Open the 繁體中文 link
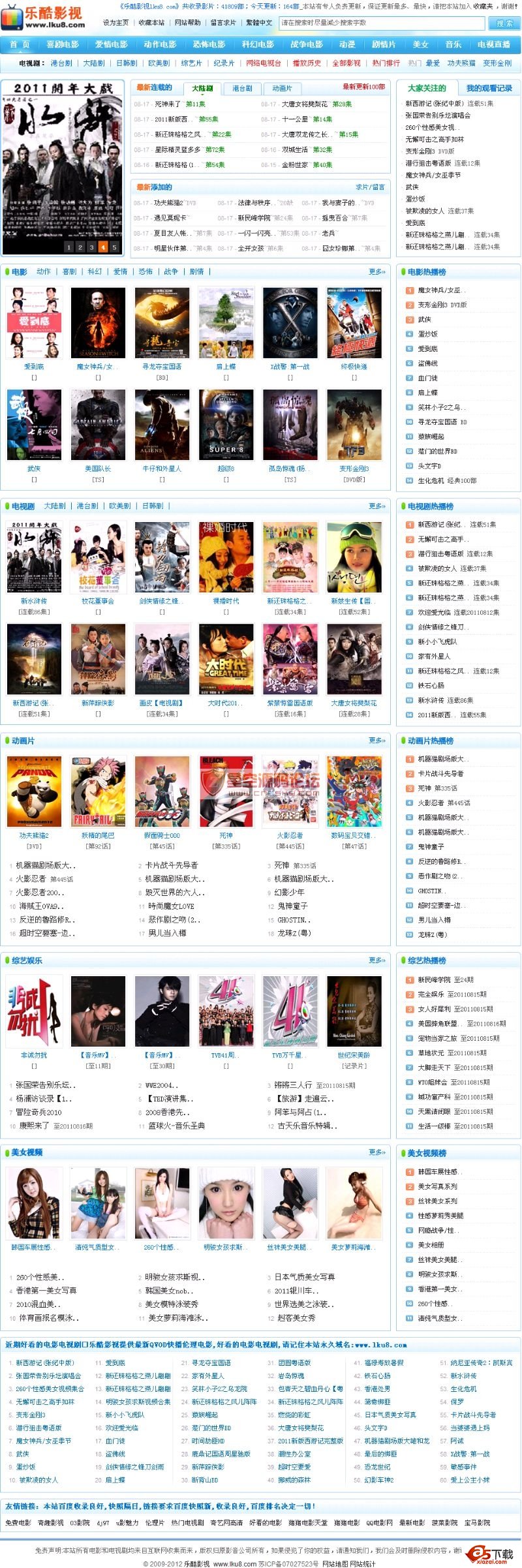Screen dimensions: 522x1568 click(259, 22)
